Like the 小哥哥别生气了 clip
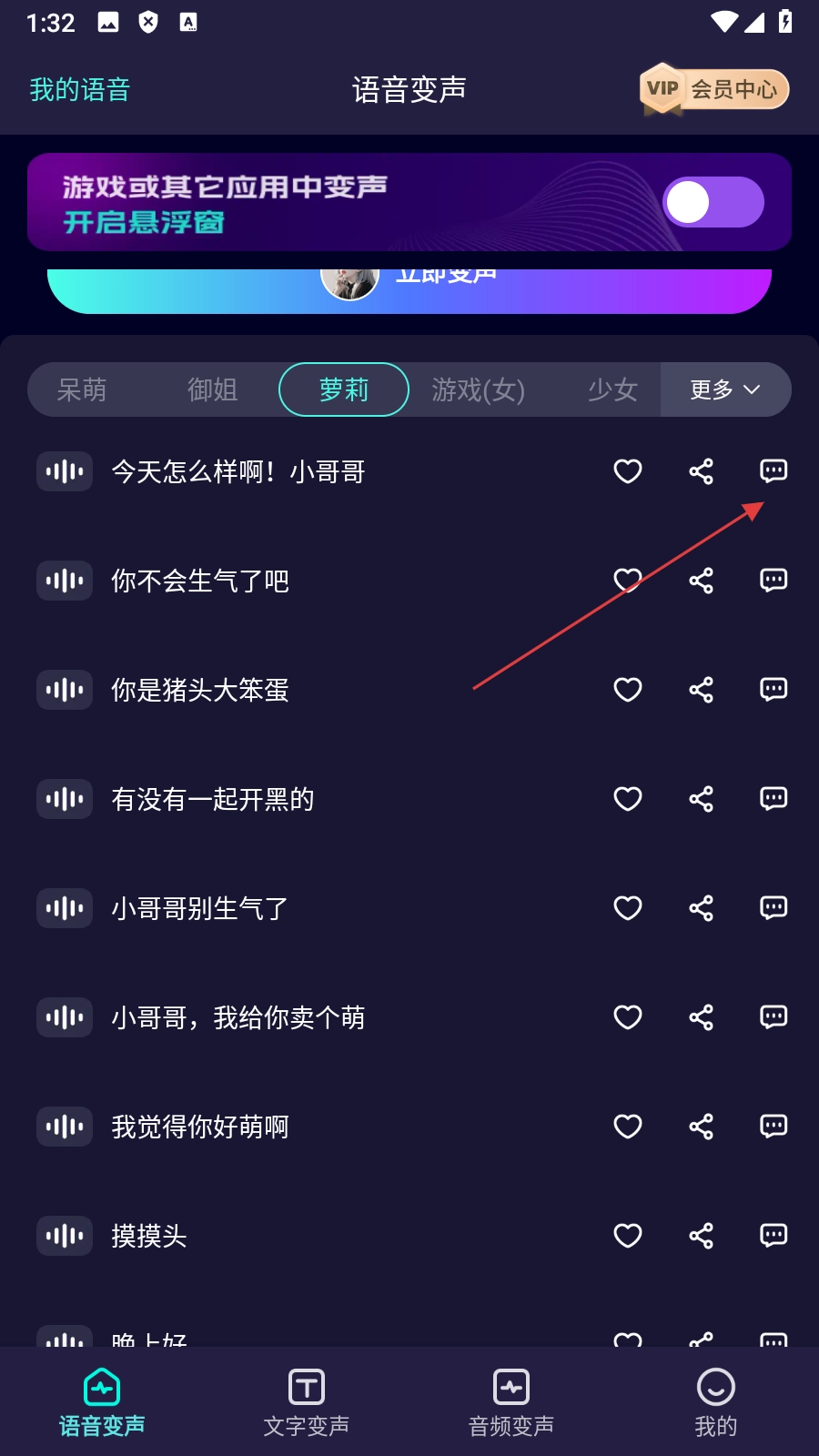819x1456 pixels. tap(628, 908)
